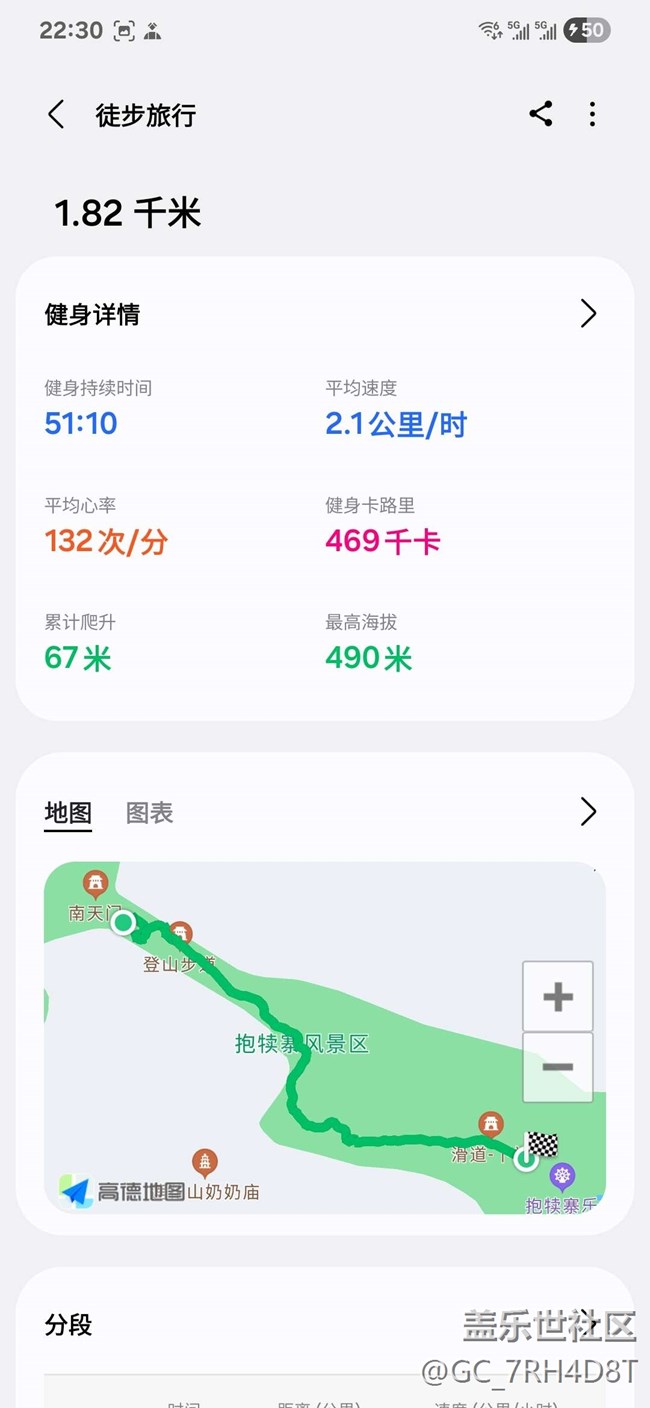Go back from the 徒步旅行 screen
650x1408 pixels.
(56, 115)
